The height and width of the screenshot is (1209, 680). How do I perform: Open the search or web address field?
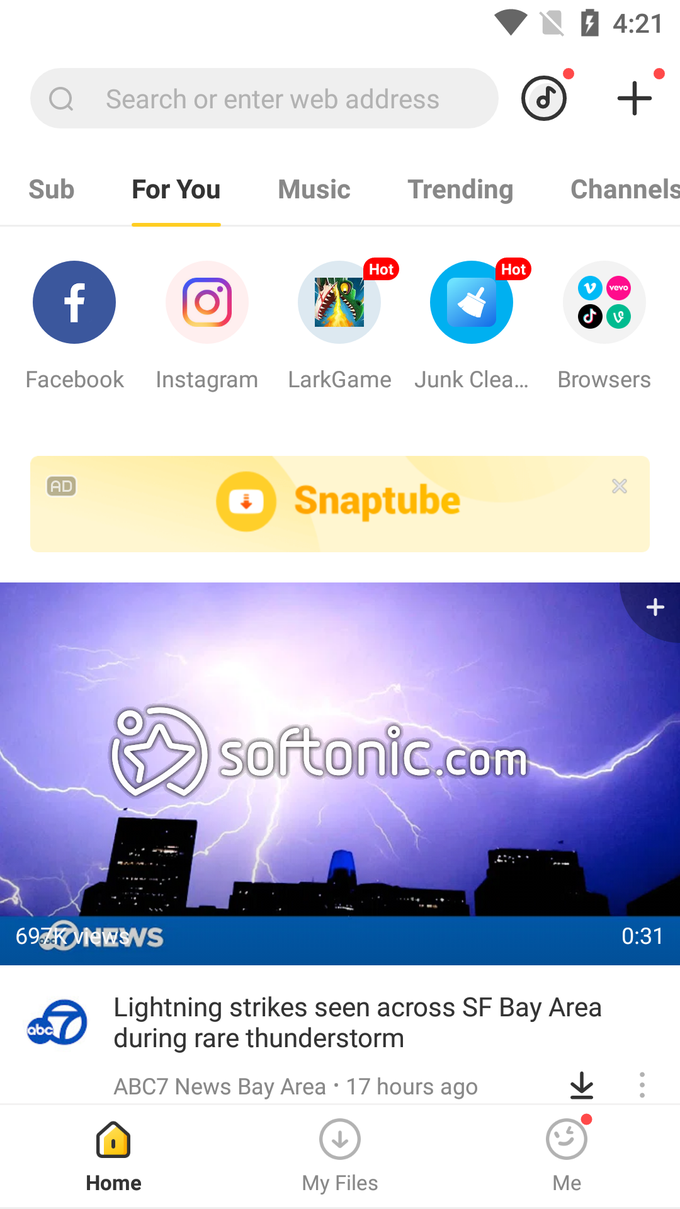[264, 99]
